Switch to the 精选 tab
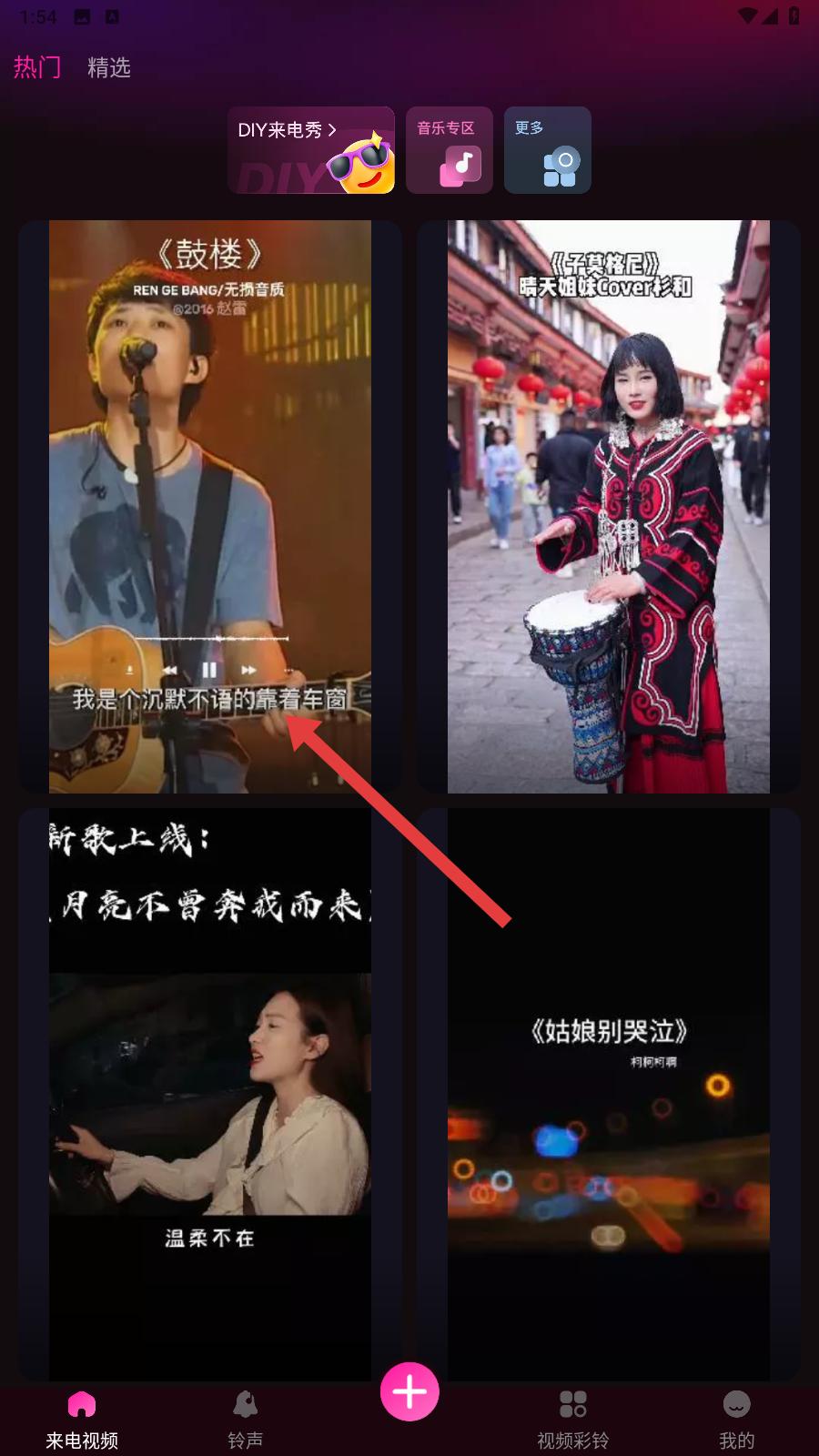This screenshot has width=819, height=1456. tap(109, 67)
